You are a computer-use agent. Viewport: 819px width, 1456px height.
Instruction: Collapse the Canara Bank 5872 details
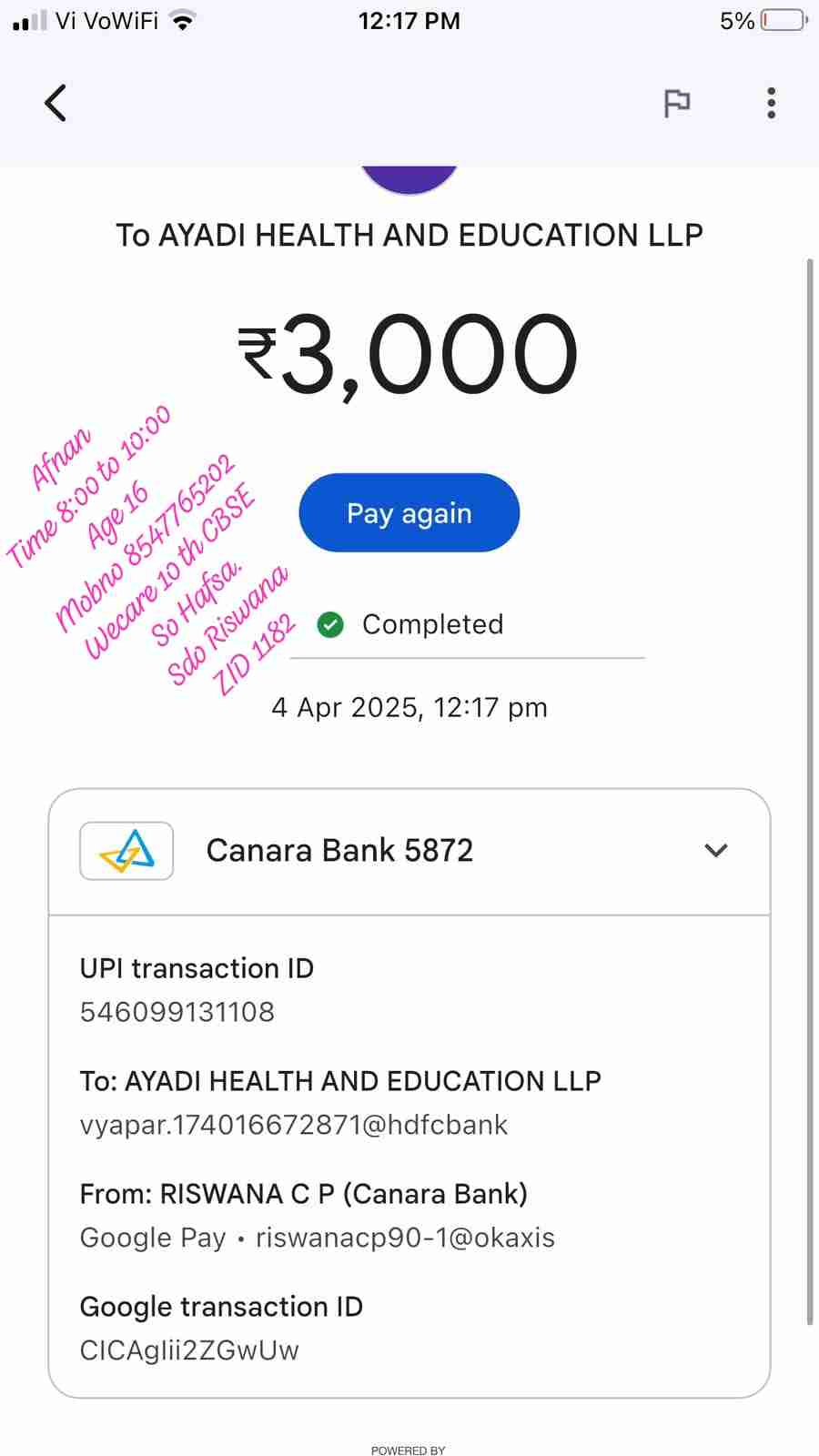click(716, 851)
